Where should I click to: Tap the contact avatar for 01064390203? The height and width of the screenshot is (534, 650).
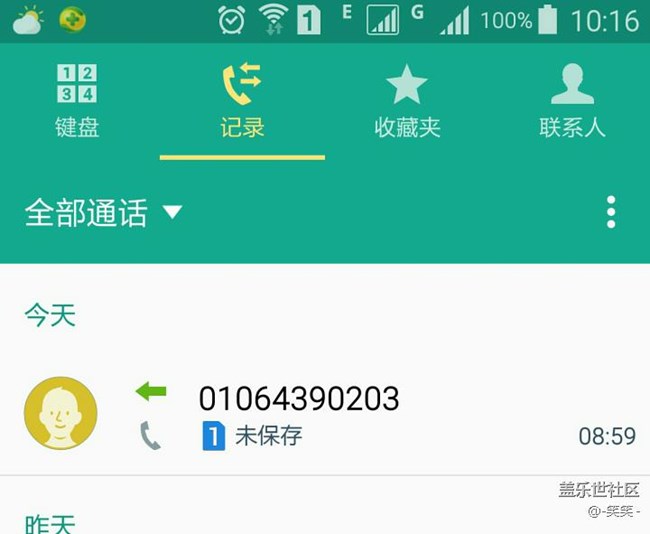pos(60,414)
